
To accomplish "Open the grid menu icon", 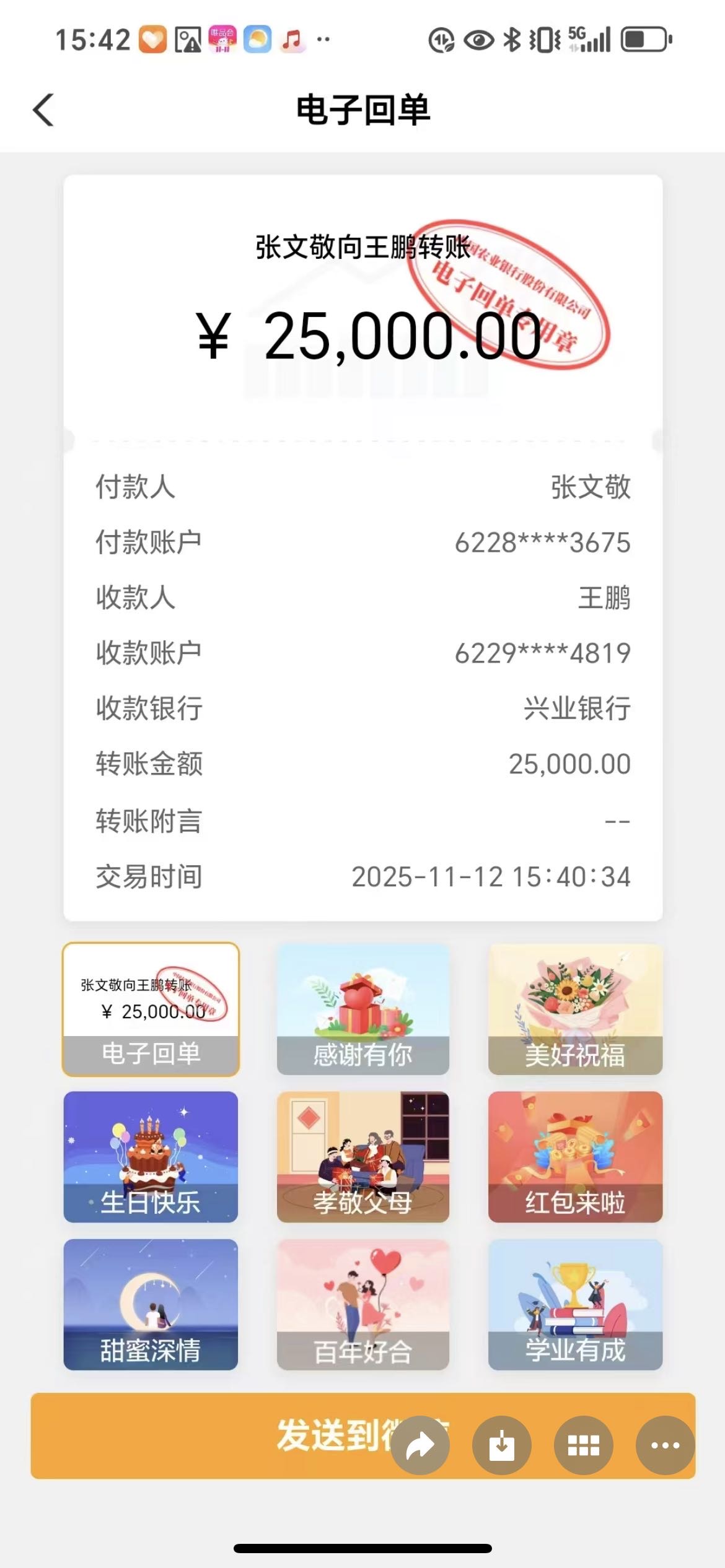I will tap(583, 1445).
